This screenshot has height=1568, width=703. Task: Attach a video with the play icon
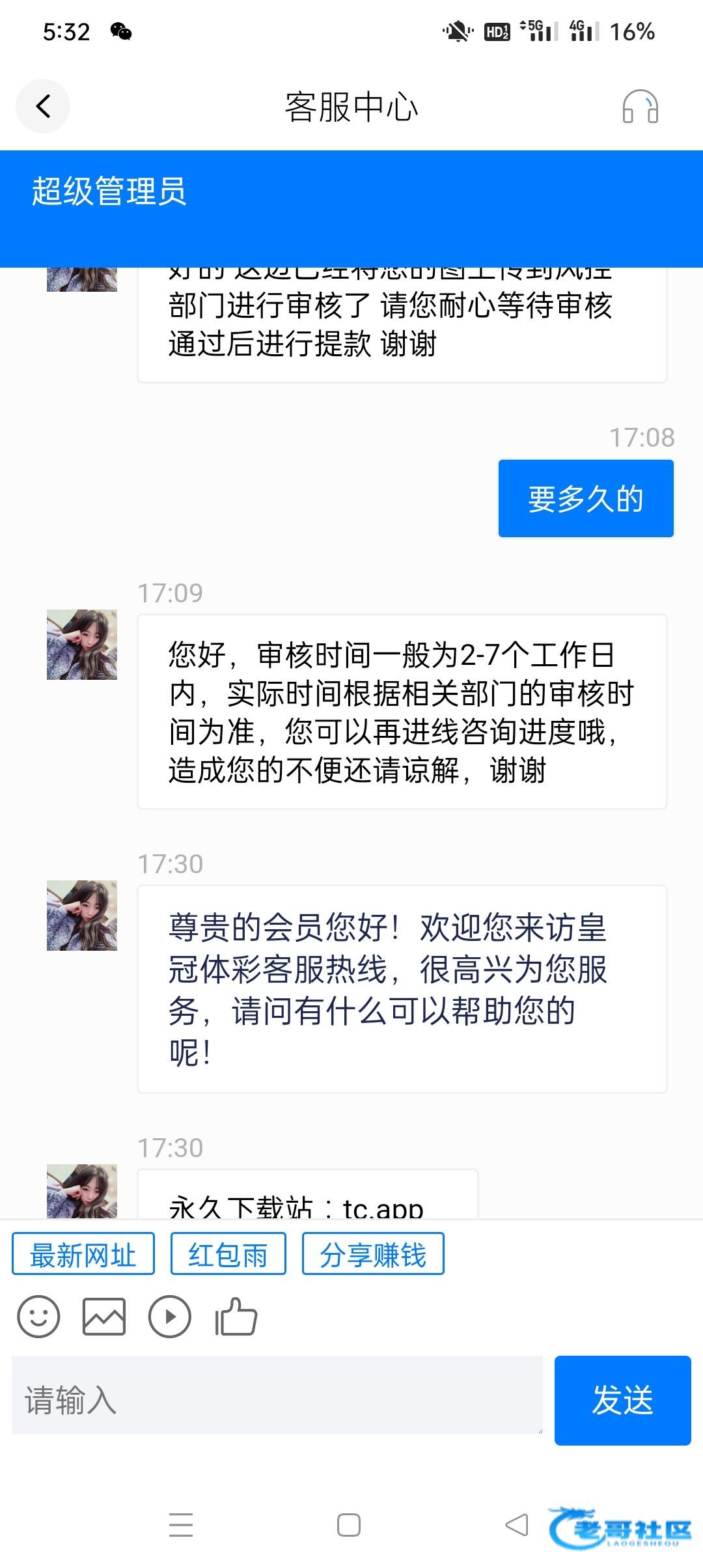click(x=169, y=1317)
